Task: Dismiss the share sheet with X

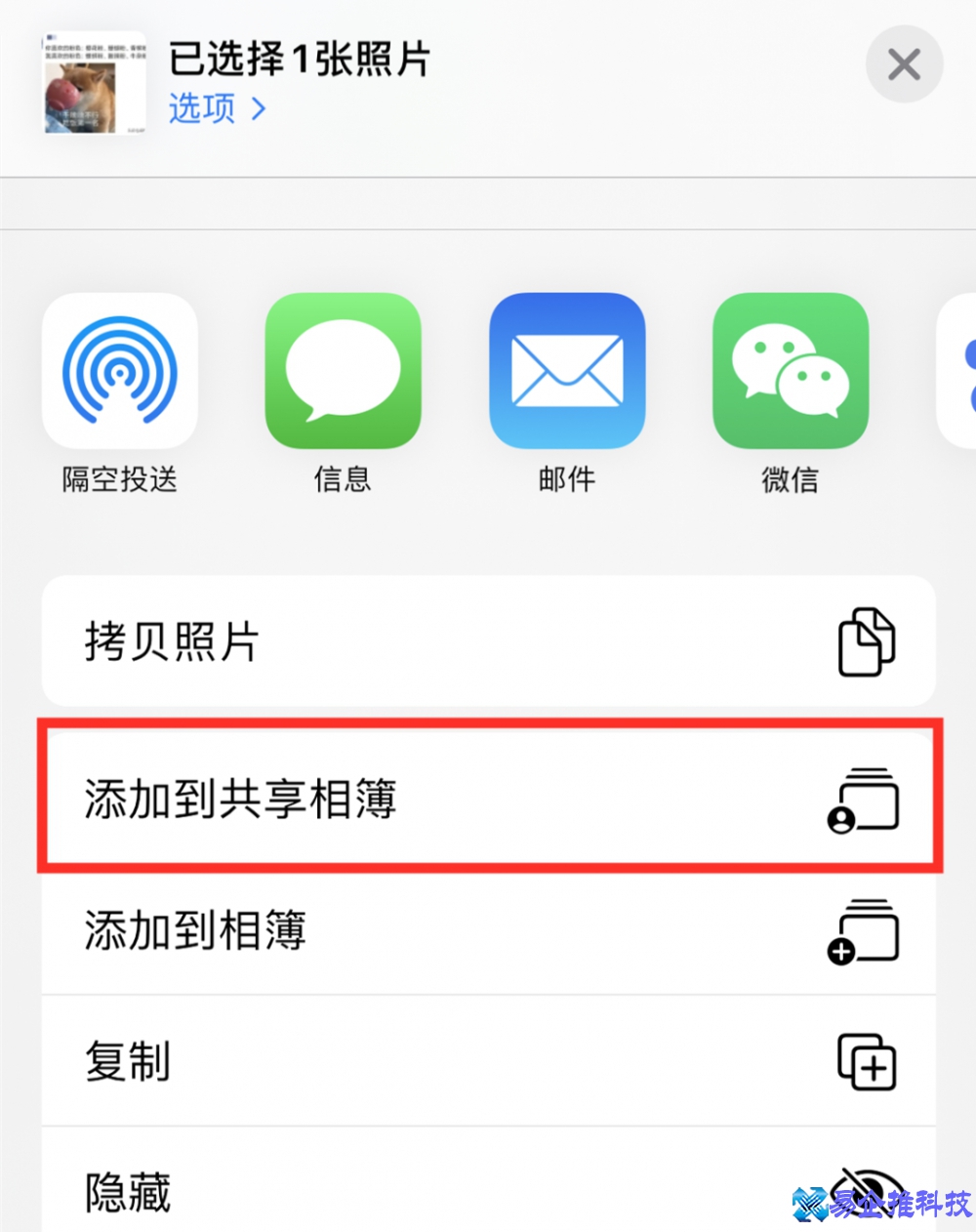Action: tap(904, 64)
